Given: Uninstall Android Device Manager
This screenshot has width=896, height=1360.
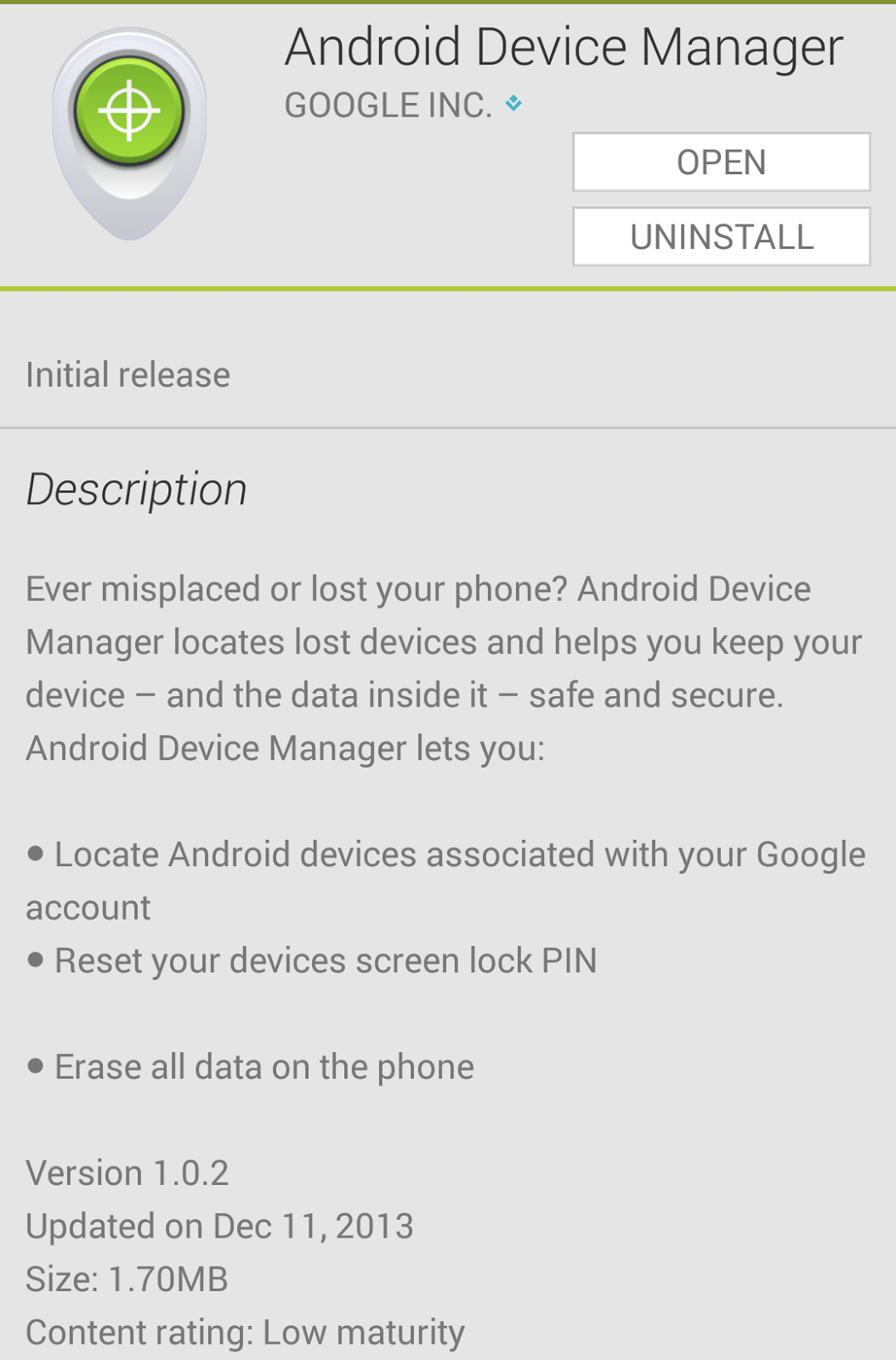Looking at the screenshot, I should pyautogui.click(x=721, y=237).
